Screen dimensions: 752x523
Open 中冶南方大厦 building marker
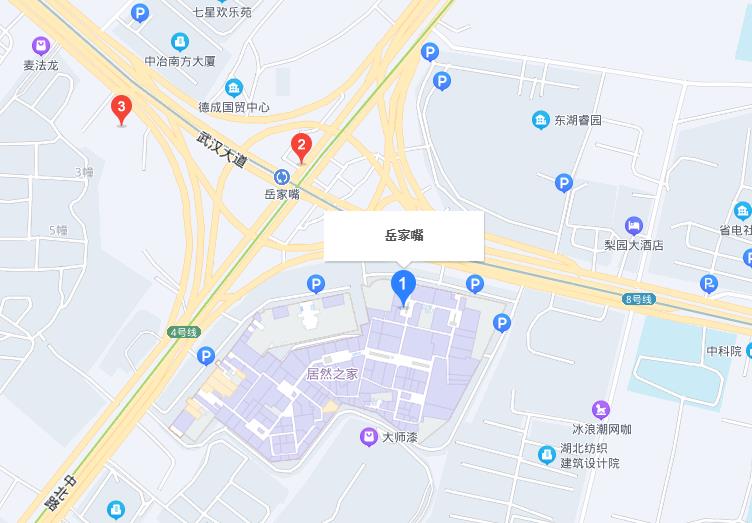coord(180,42)
